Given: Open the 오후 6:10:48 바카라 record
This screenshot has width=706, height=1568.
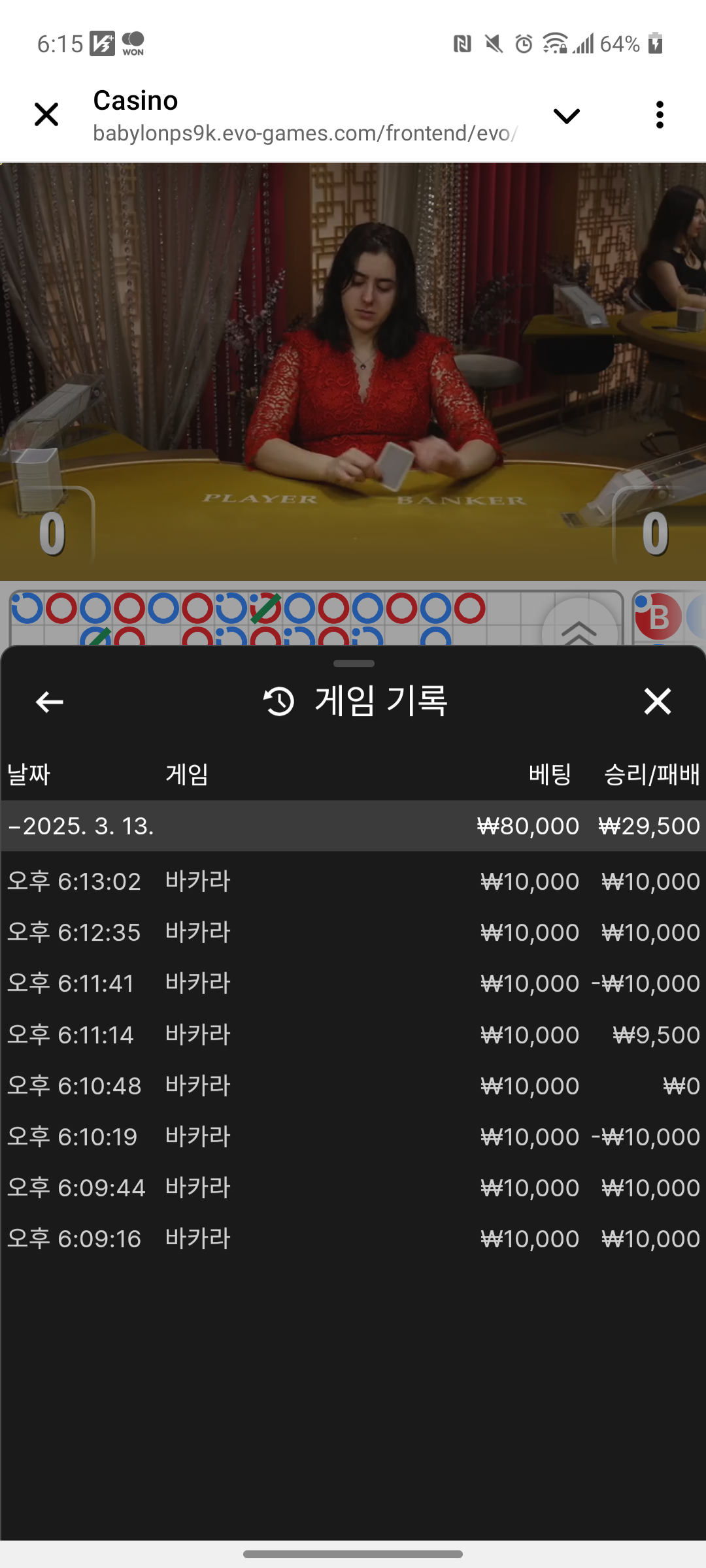Looking at the screenshot, I should click(353, 1086).
